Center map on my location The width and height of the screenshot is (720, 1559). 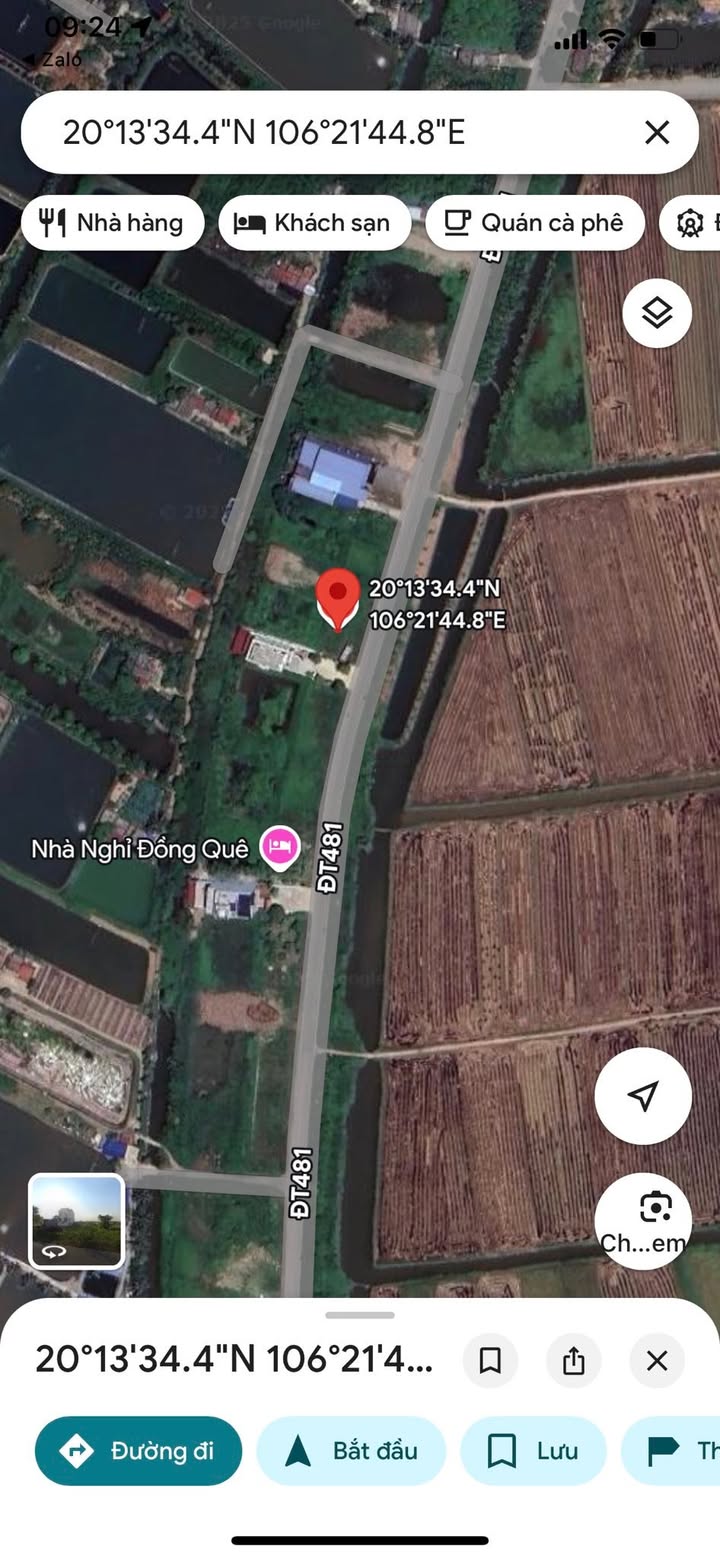pos(643,1095)
